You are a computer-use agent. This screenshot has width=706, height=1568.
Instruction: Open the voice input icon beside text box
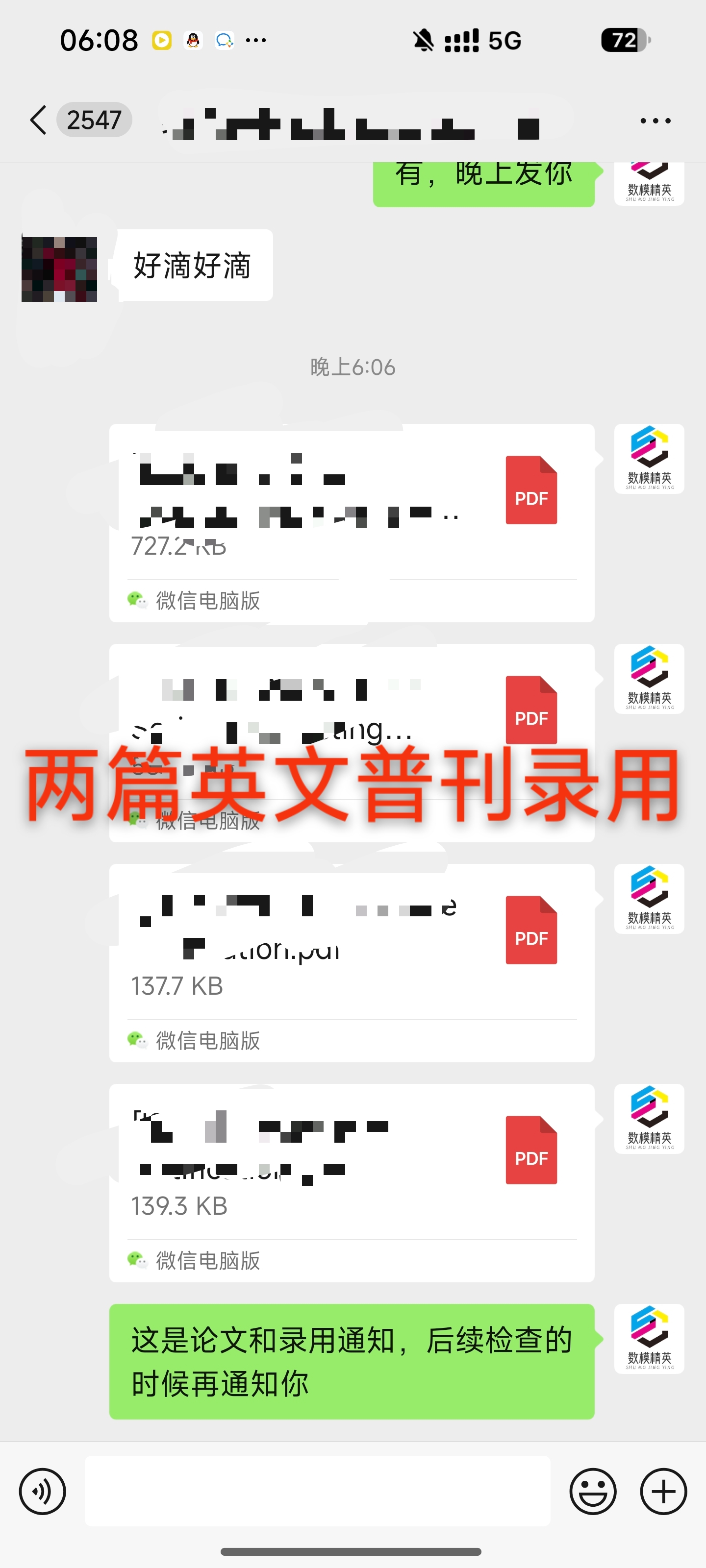click(41, 1492)
